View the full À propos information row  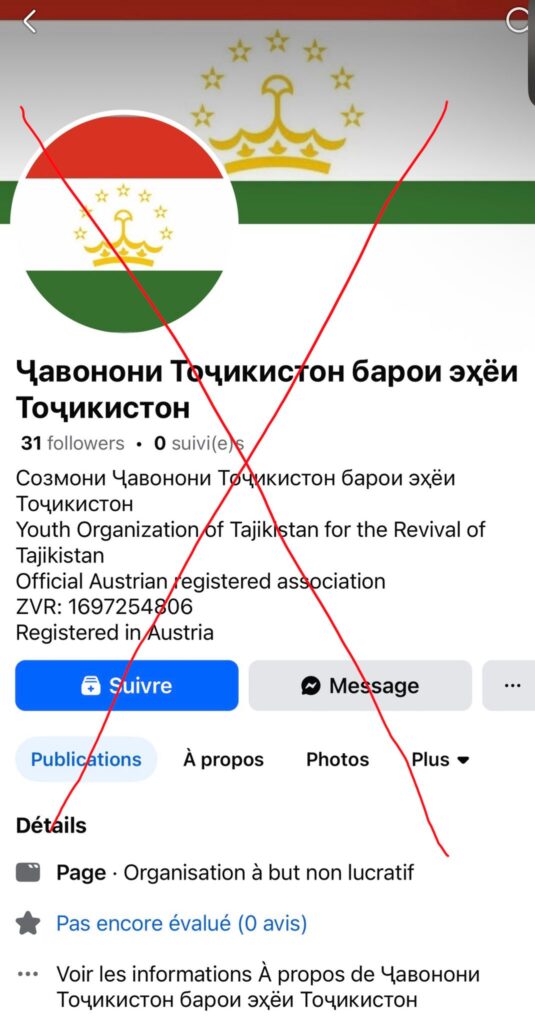(x=268, y=987)
